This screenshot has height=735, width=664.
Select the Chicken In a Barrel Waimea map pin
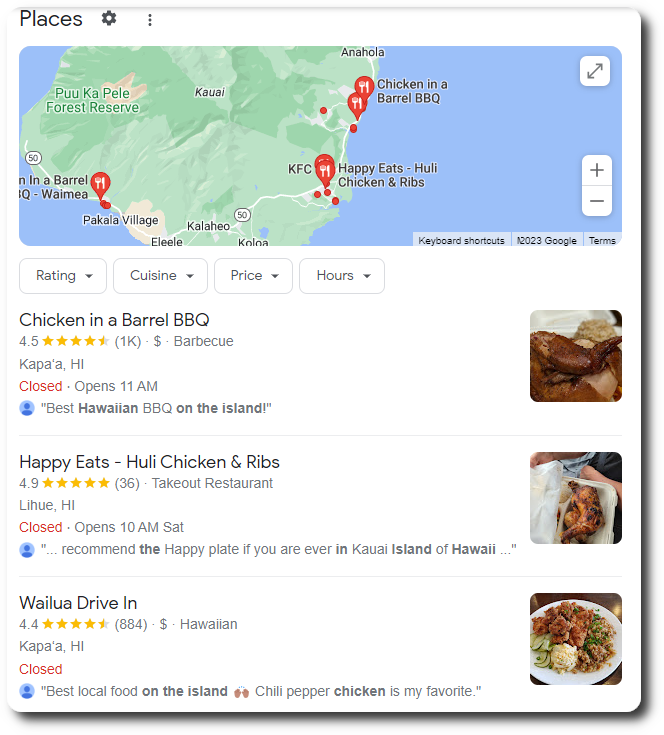coord(100,185)
